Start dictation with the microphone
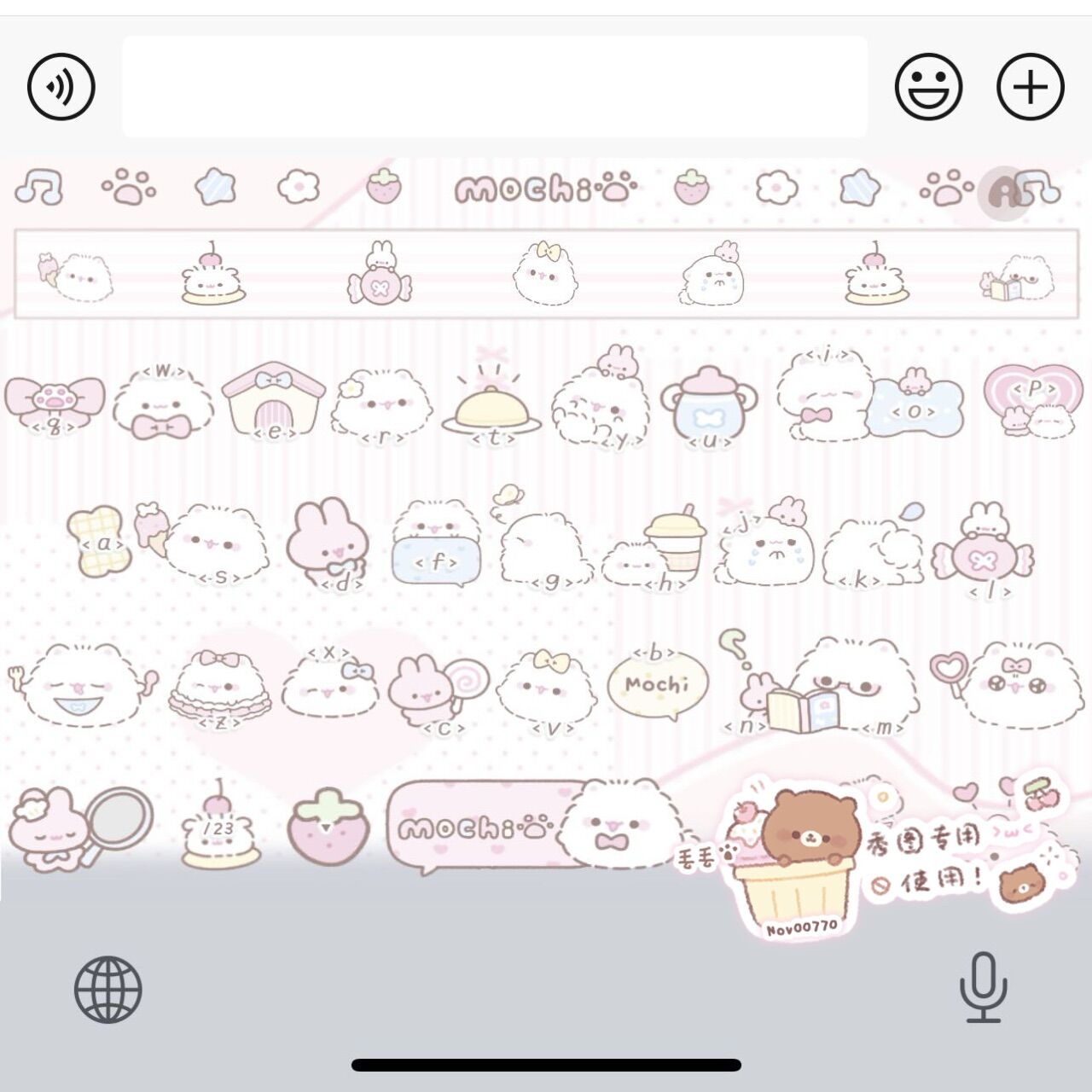This screenshot has width=1092, height=1092. pos(983,987)
